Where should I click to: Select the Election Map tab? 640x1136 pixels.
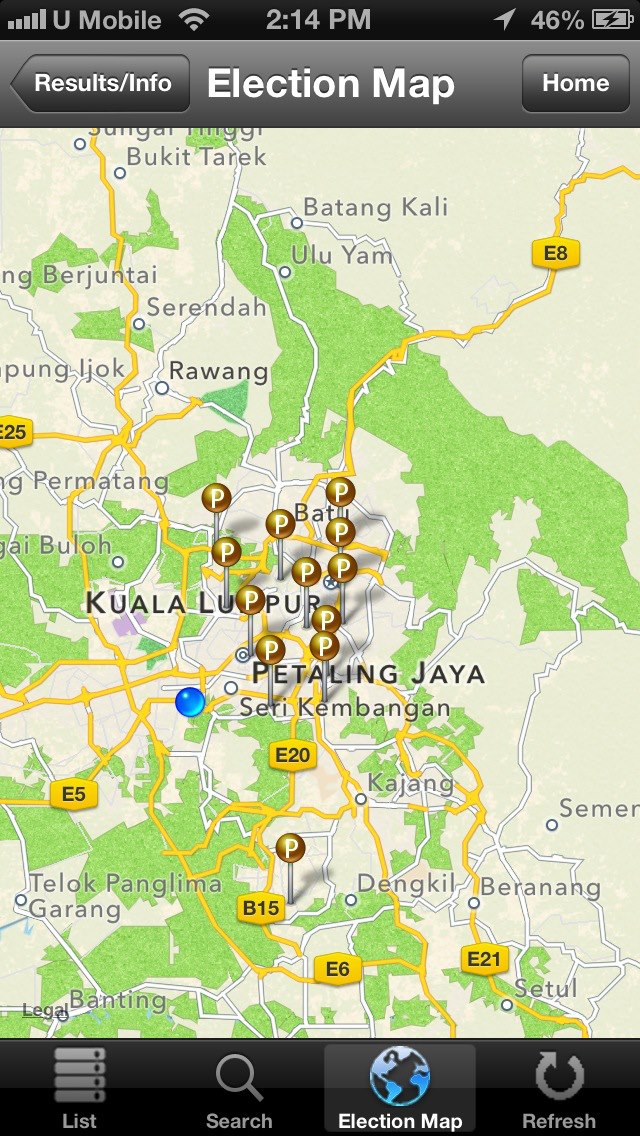(x=400, y=1088)
